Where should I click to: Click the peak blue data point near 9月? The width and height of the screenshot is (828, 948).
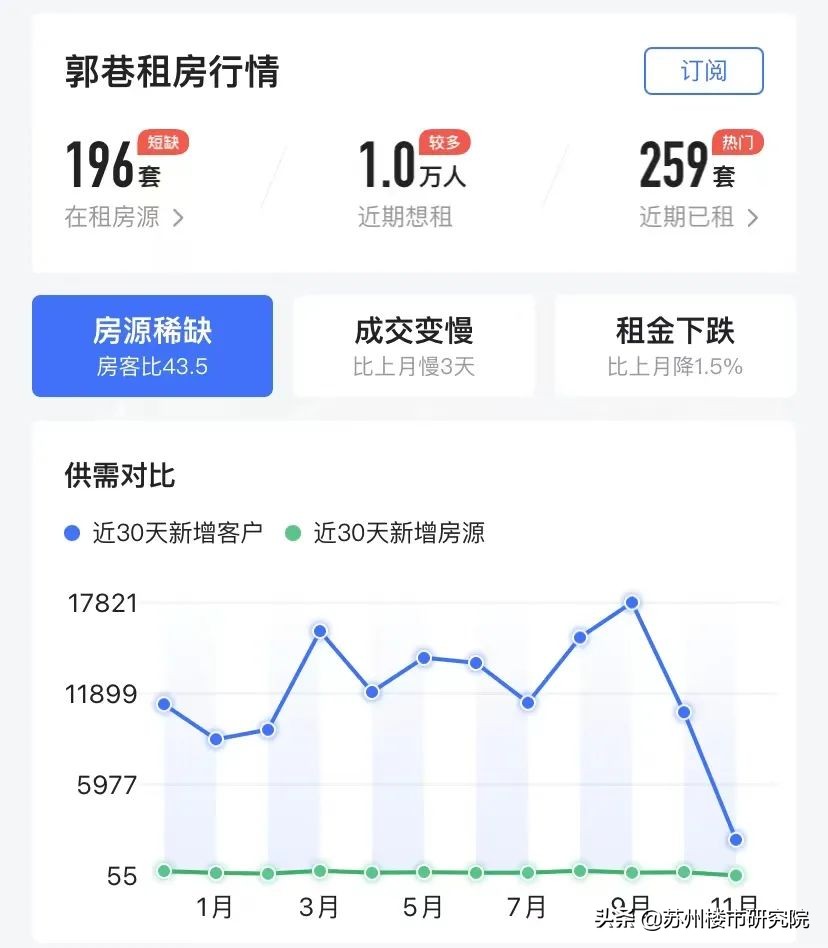(x=631, y=603)
